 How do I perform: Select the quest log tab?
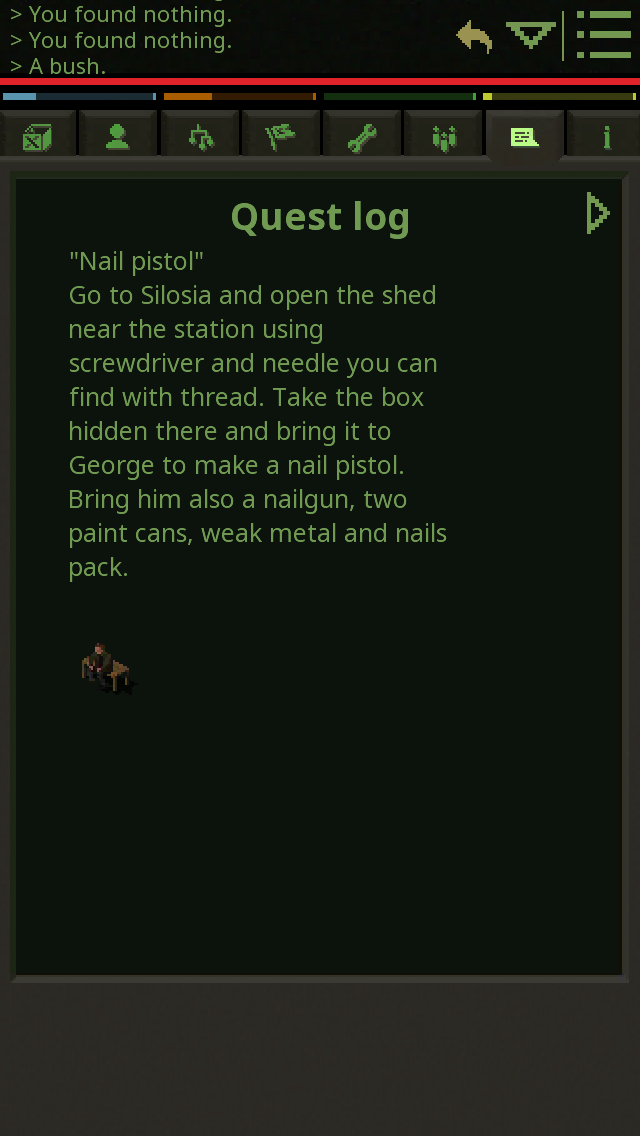click(x=524, y=137)
